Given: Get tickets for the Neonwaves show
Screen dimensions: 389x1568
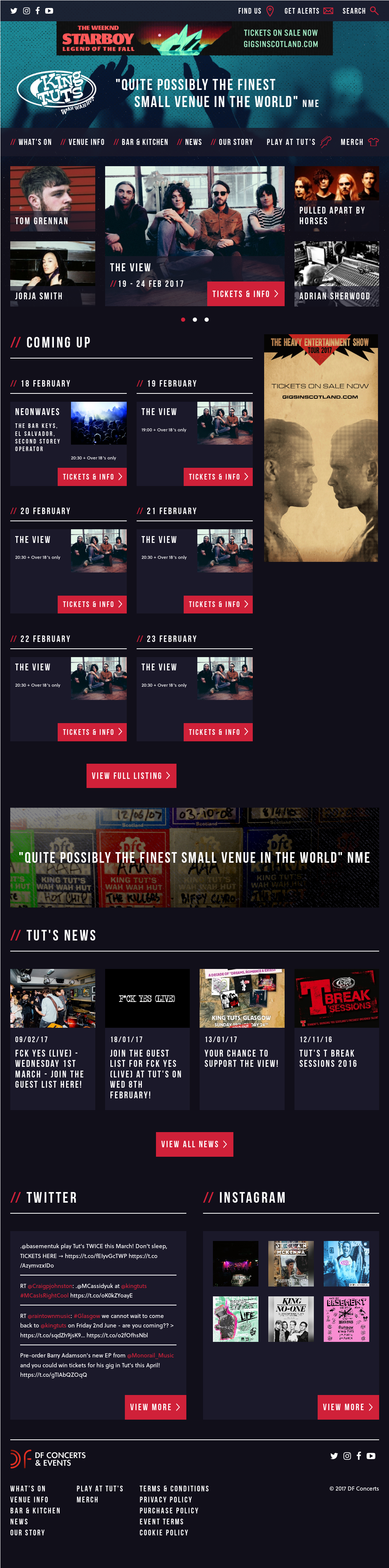Looking at the screenshot, I should [92, 477].
